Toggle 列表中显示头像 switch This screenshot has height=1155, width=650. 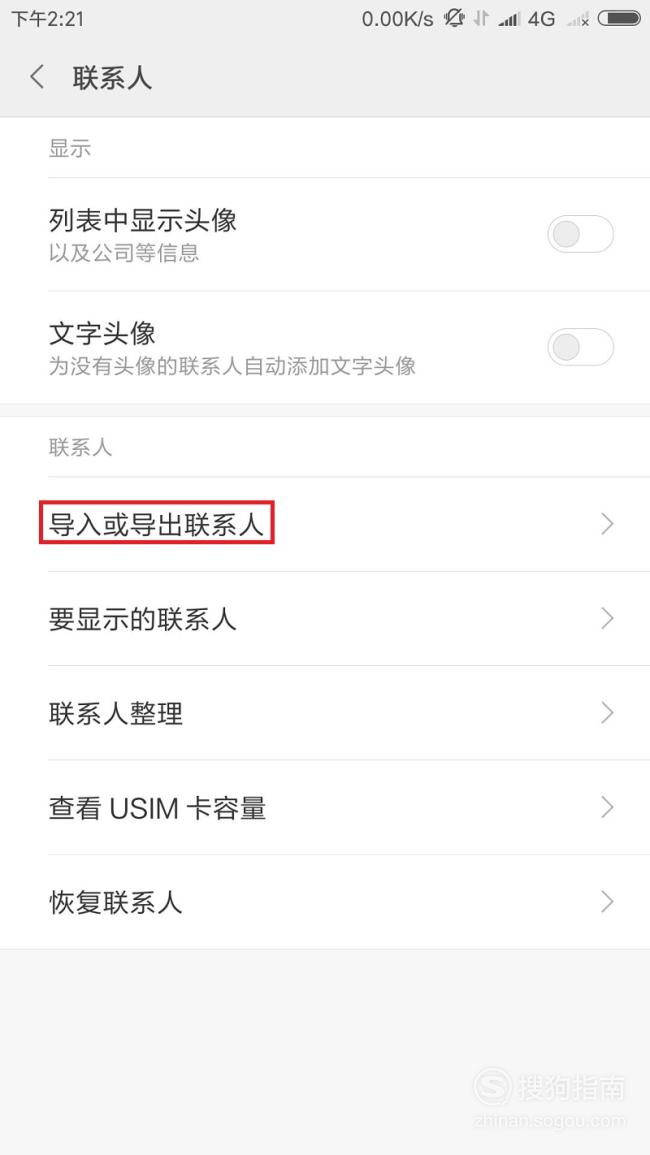(580, 234)
